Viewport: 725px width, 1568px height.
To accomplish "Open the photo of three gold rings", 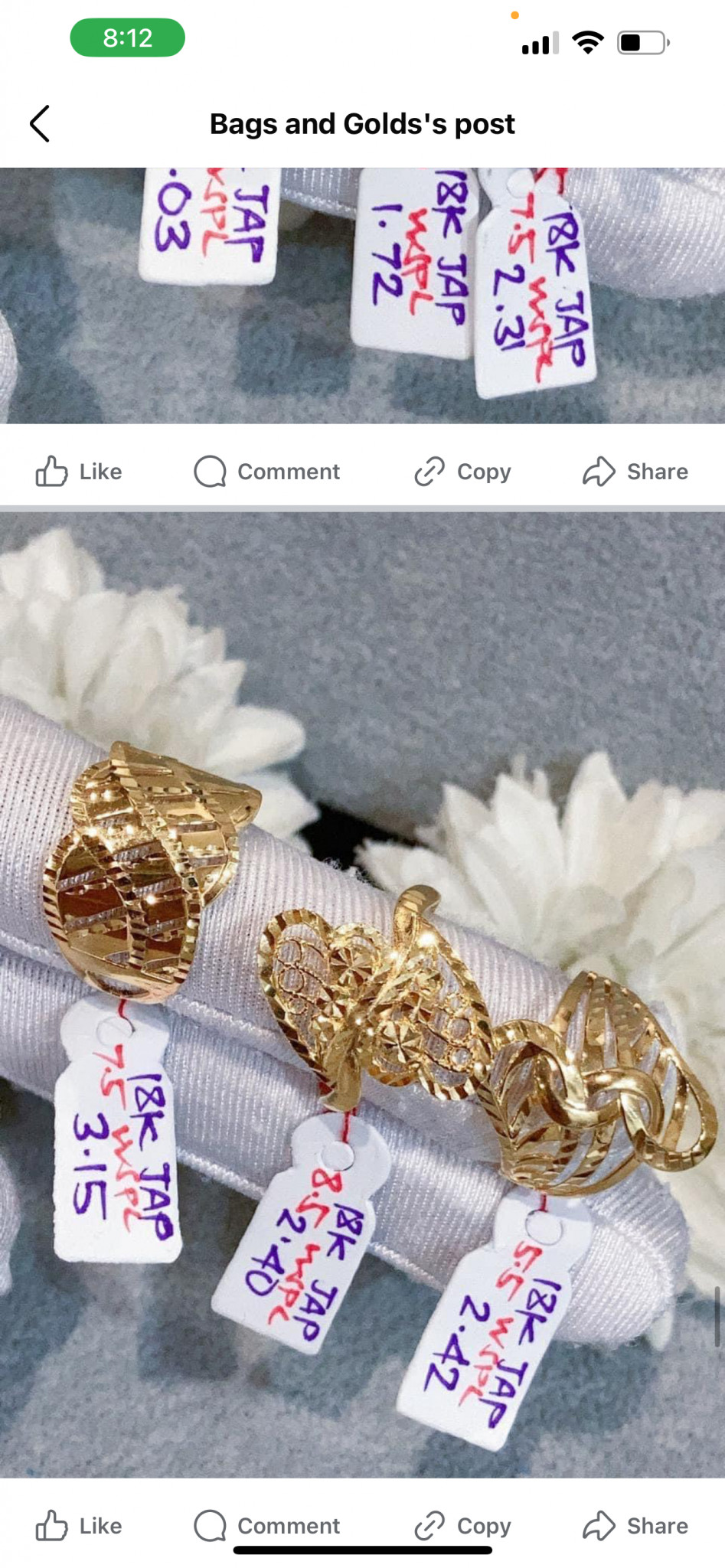I will pos(362,995).
